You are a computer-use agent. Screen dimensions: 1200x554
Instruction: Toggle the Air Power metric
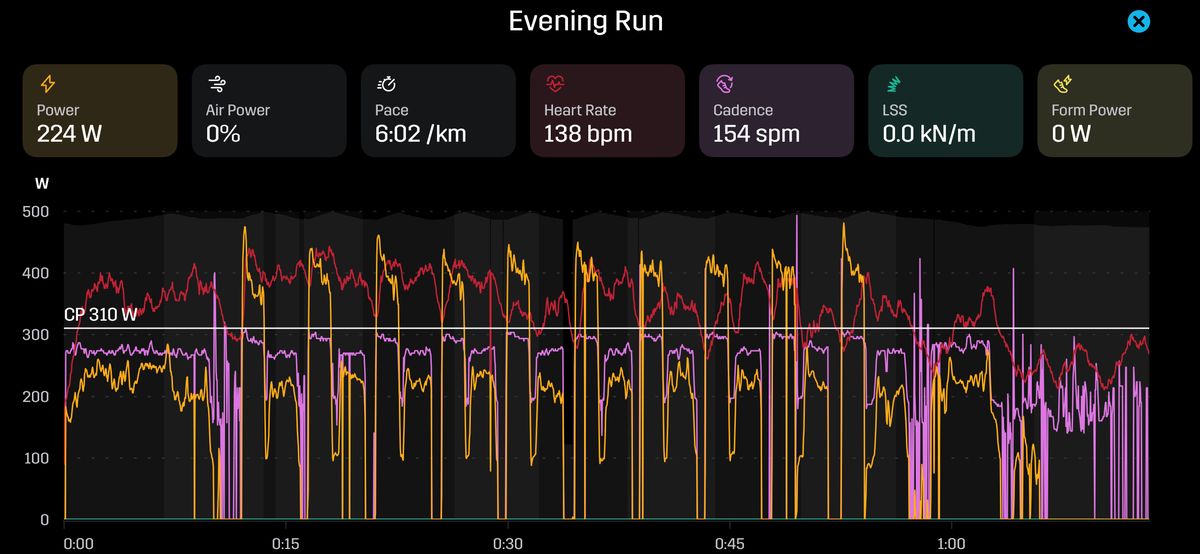pos(269,111)
